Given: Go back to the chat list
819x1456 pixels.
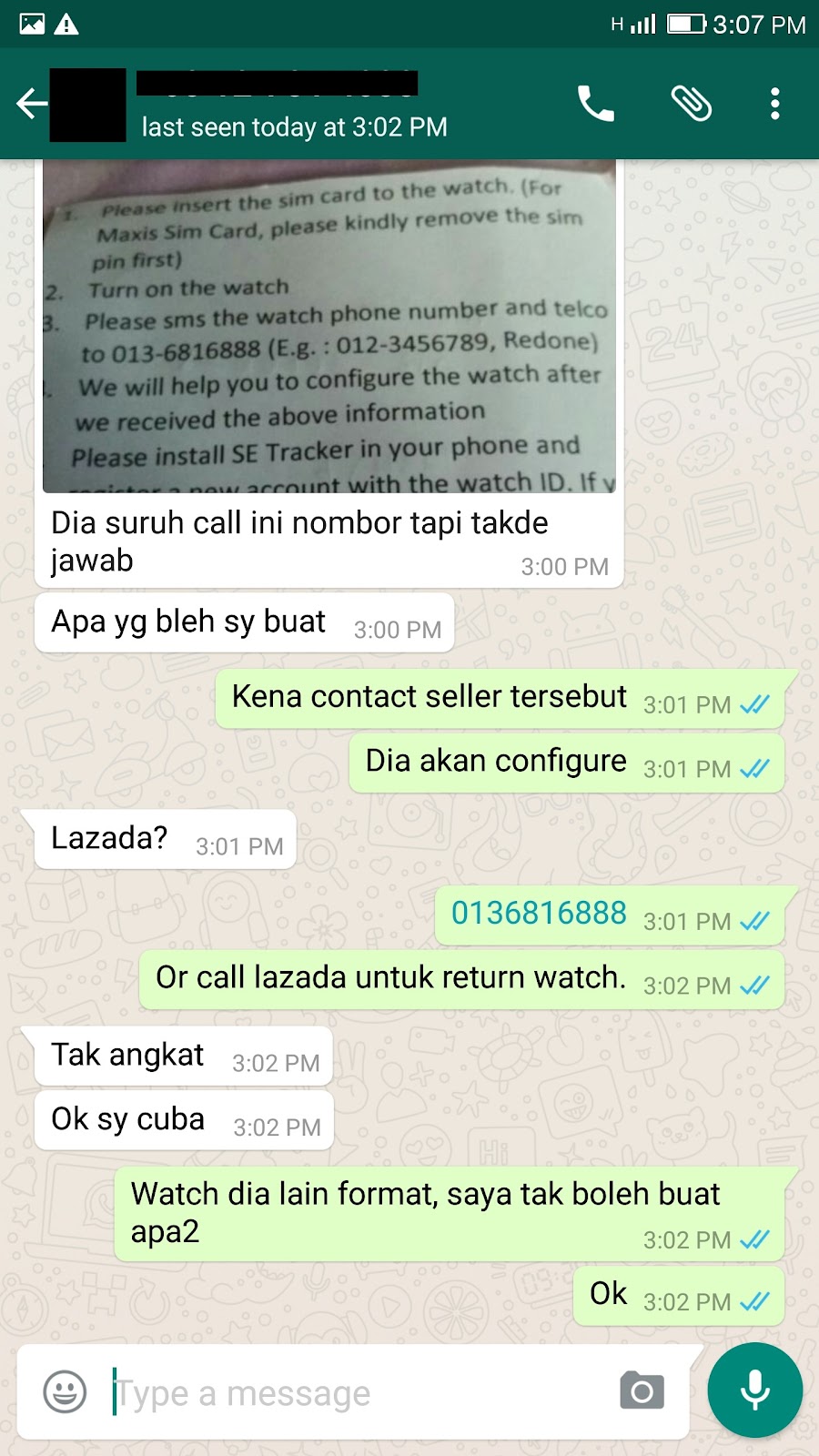Looking at the screenshot, I should click(32, 104).
